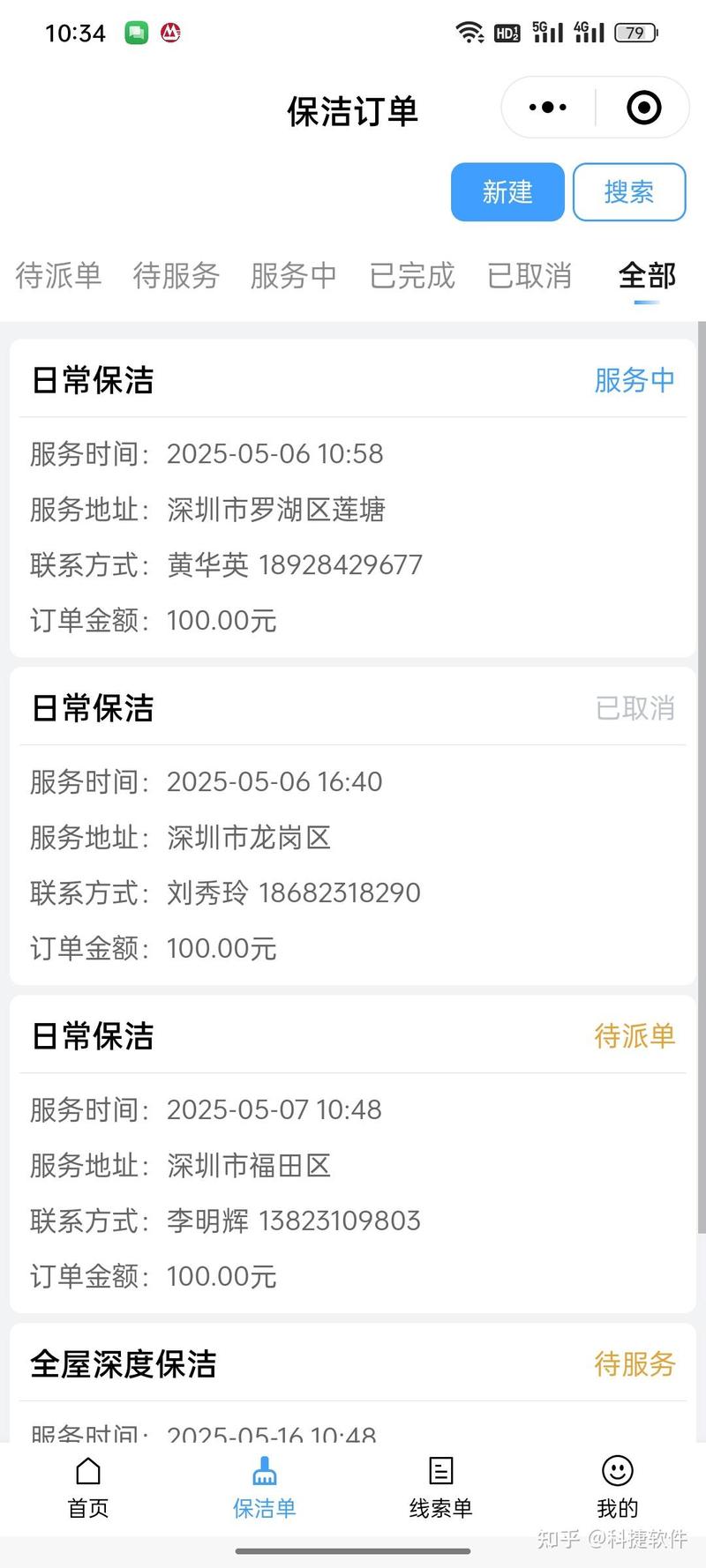Close the mini program via circle icon
The width and height of the screenshot is (706, 1568).
(643, 108)
